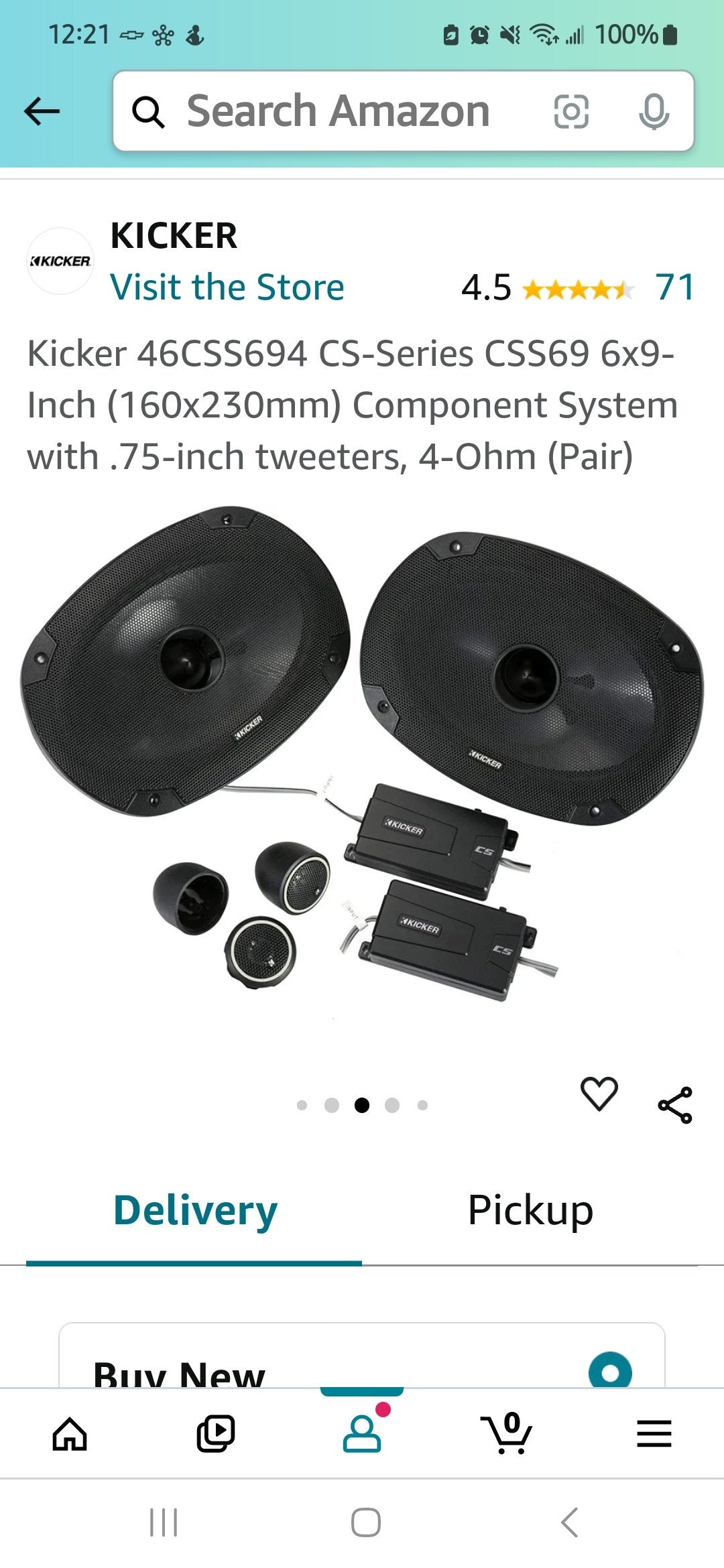View the 71 customer ratings
The image size is (724, 1568).
[674, 287]
